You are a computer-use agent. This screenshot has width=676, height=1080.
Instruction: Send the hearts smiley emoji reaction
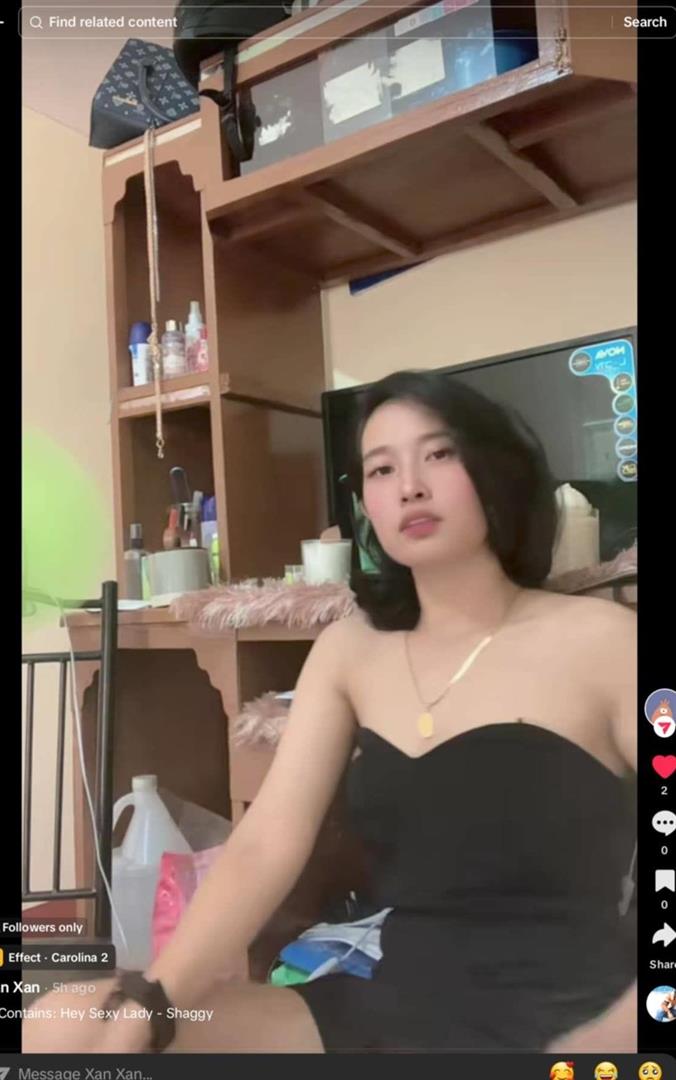click(562, 1071)
